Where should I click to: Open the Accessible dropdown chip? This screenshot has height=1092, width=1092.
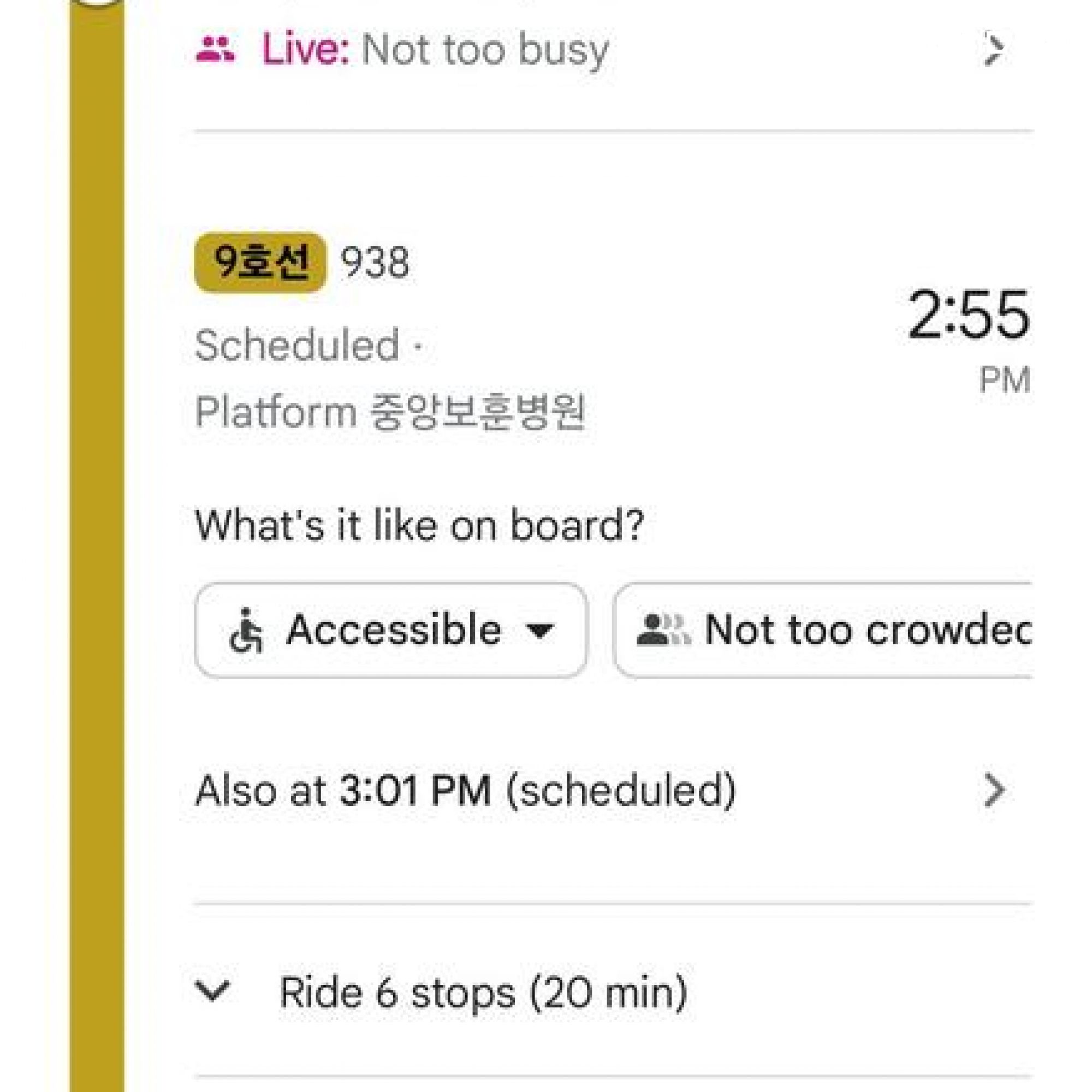[x=391, y=630]
